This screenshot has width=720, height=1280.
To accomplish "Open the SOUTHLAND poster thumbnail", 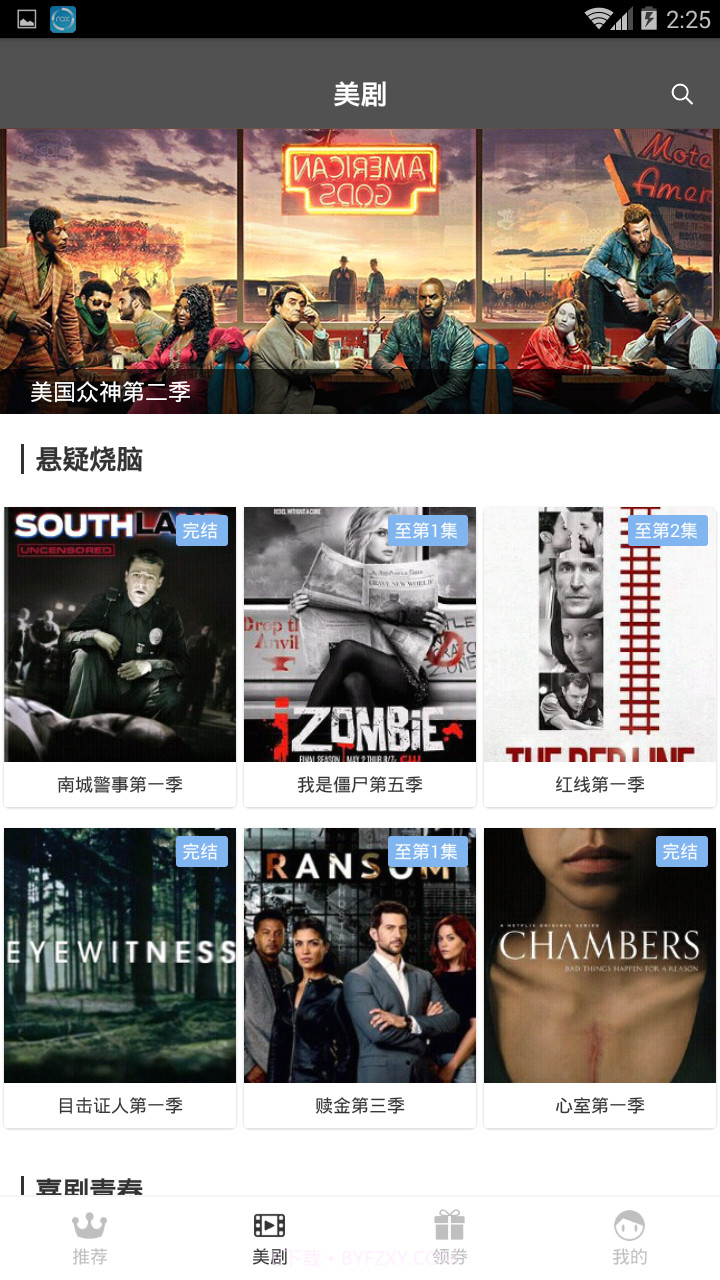I will coord(120,634).
